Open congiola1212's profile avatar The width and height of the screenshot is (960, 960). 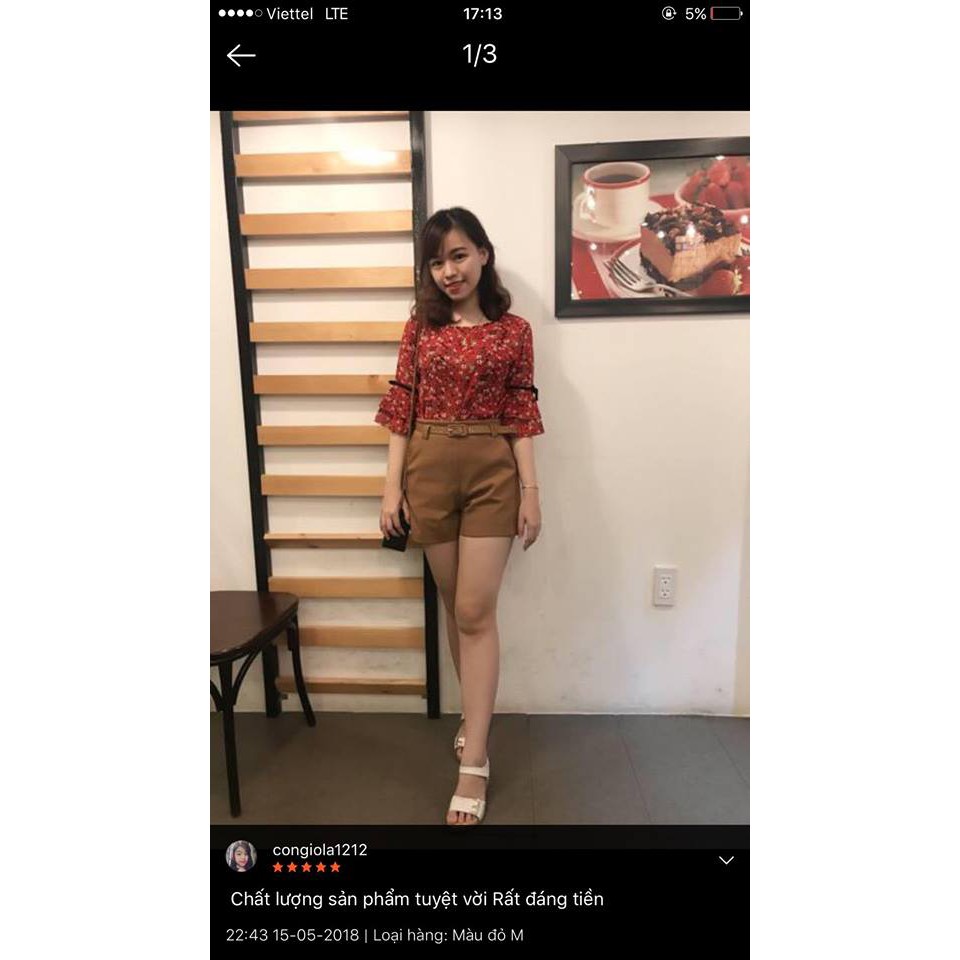pos(241,856)
